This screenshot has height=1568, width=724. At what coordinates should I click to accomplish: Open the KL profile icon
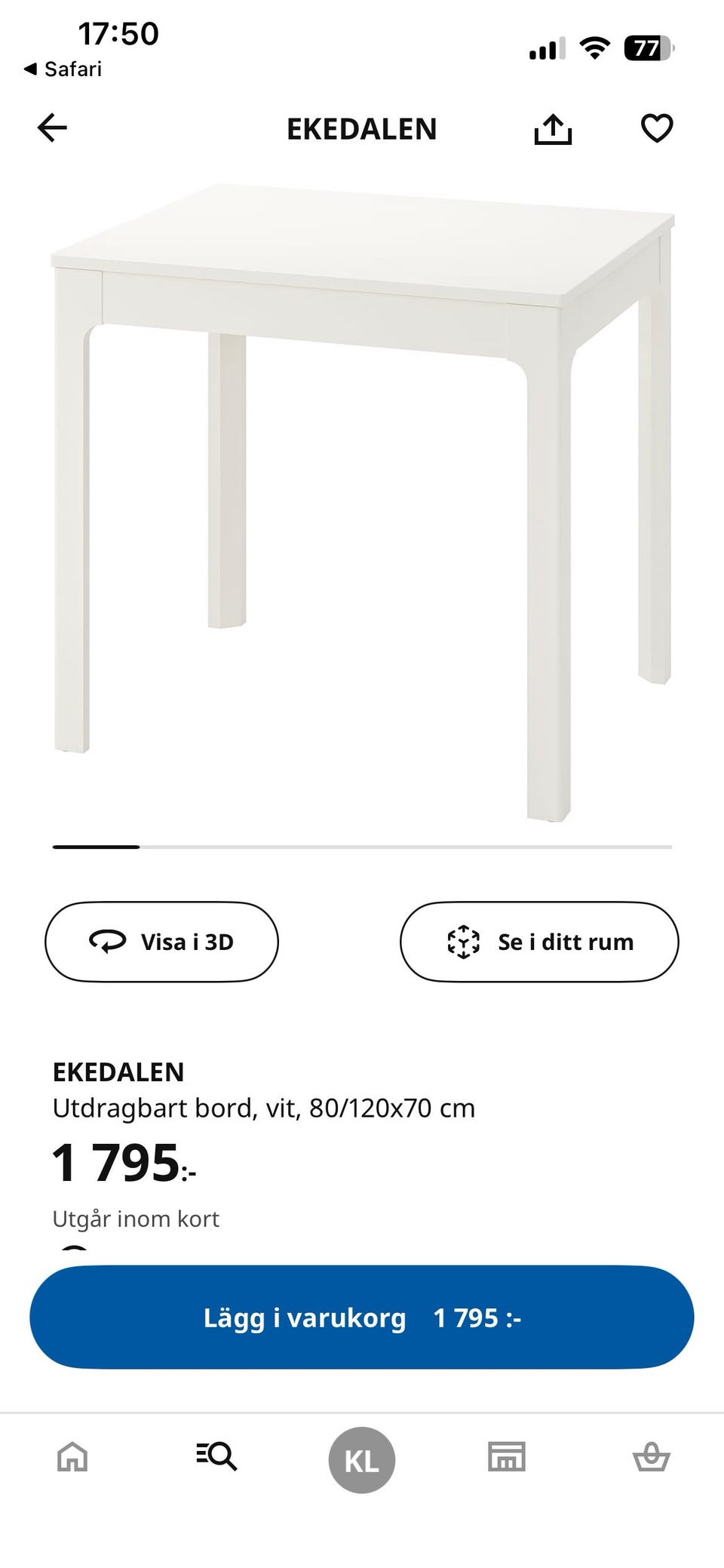click(361, 1458)
